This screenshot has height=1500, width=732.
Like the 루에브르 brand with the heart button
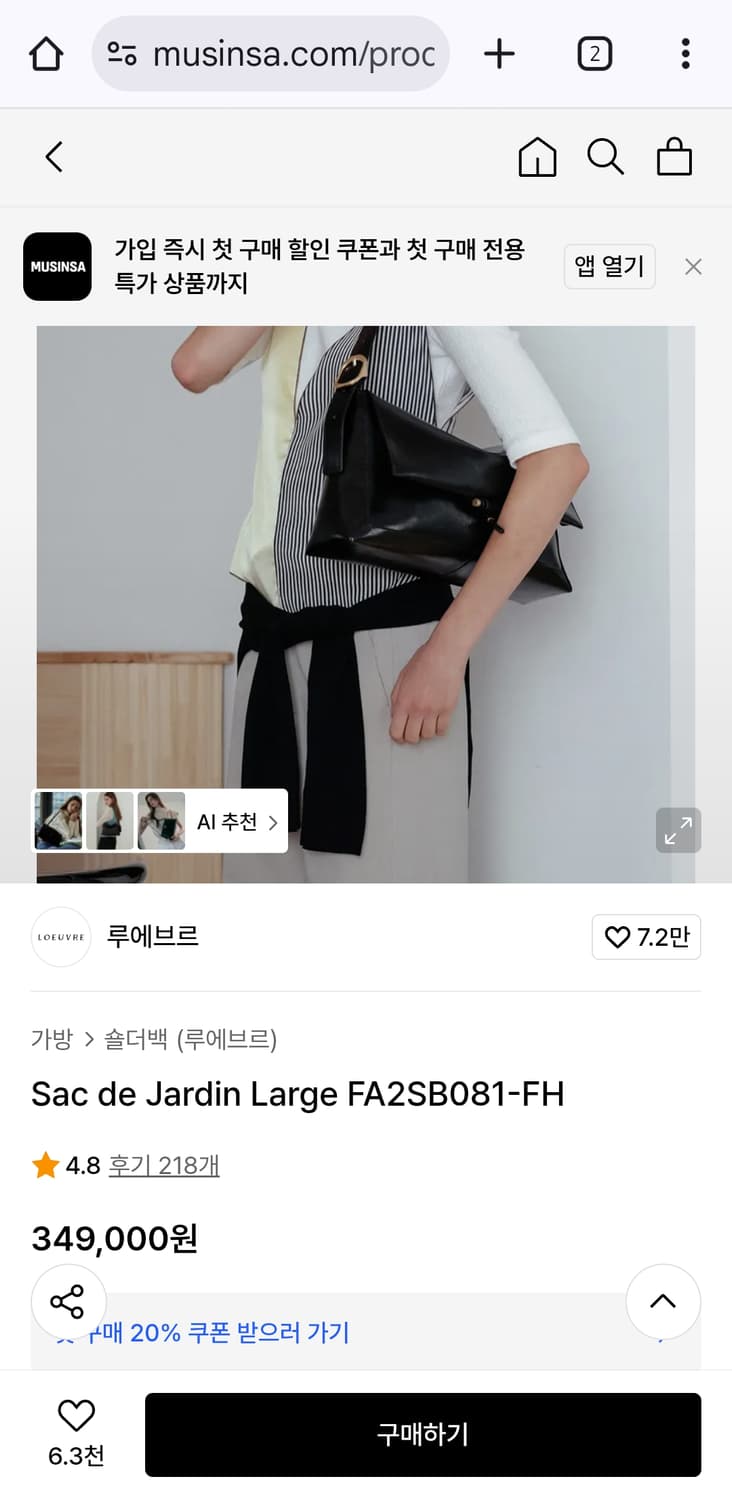pyautogui.click(x=646, y=937)
